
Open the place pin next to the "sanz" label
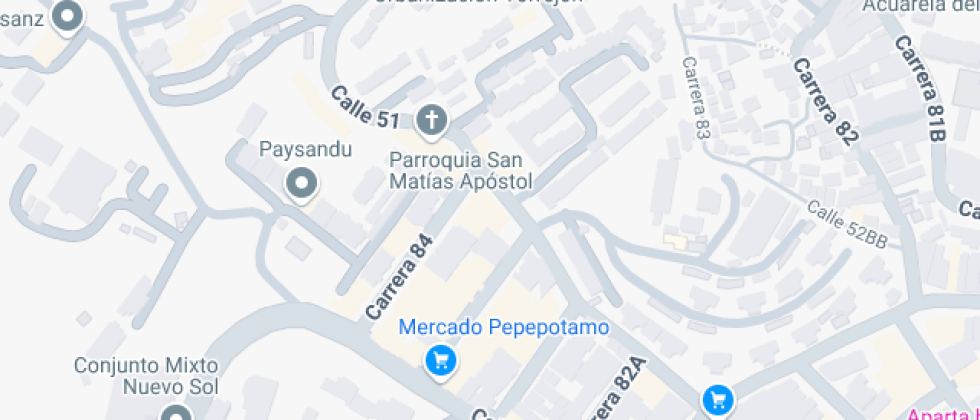pos(67,16)
